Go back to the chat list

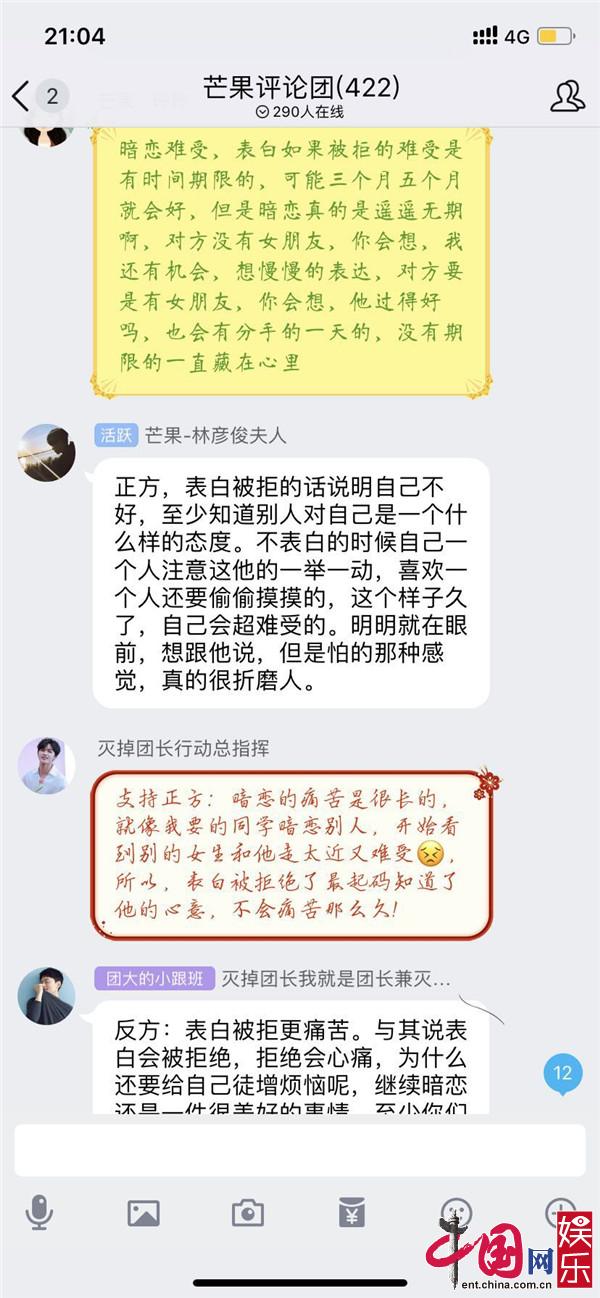pos(22,97)
